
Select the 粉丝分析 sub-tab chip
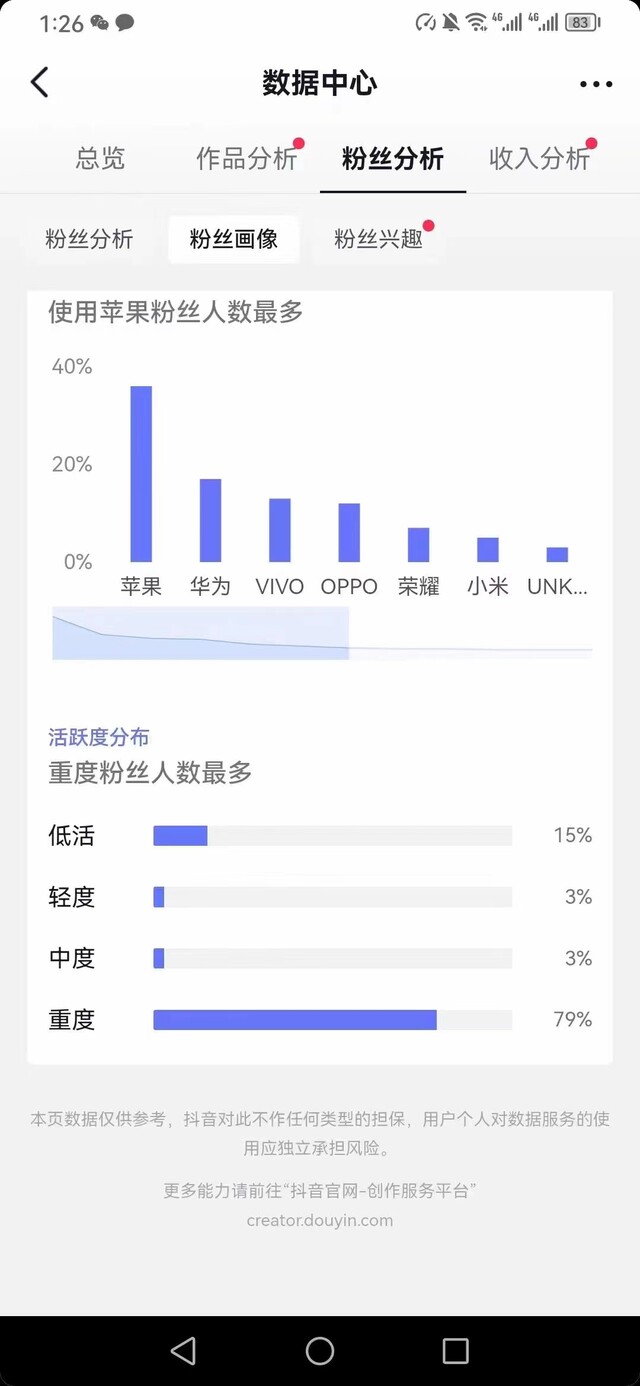pyautogui.click(x=89, y=239)
